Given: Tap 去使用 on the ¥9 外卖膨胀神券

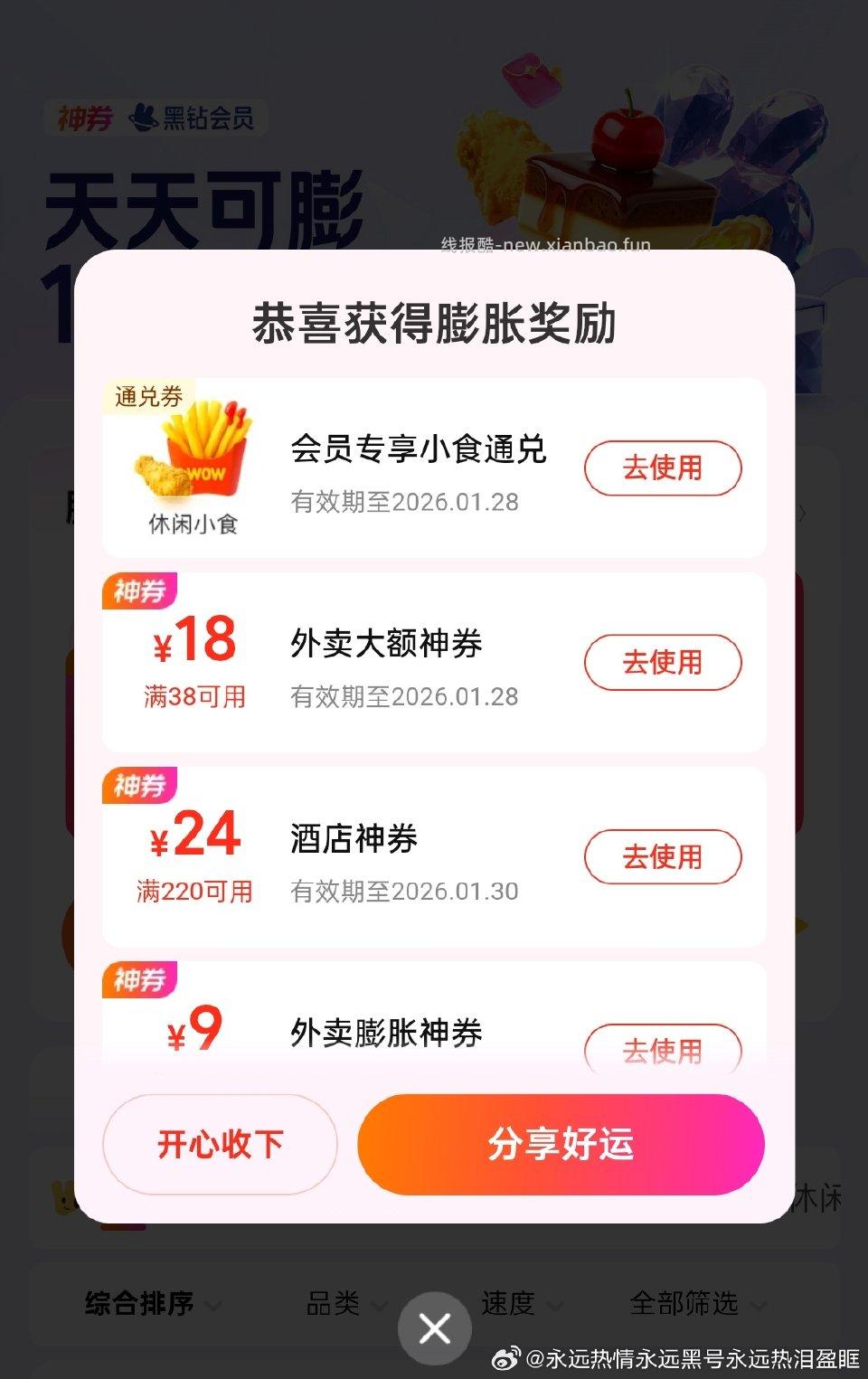Looking at the screenshot, I should [663, 1050].
